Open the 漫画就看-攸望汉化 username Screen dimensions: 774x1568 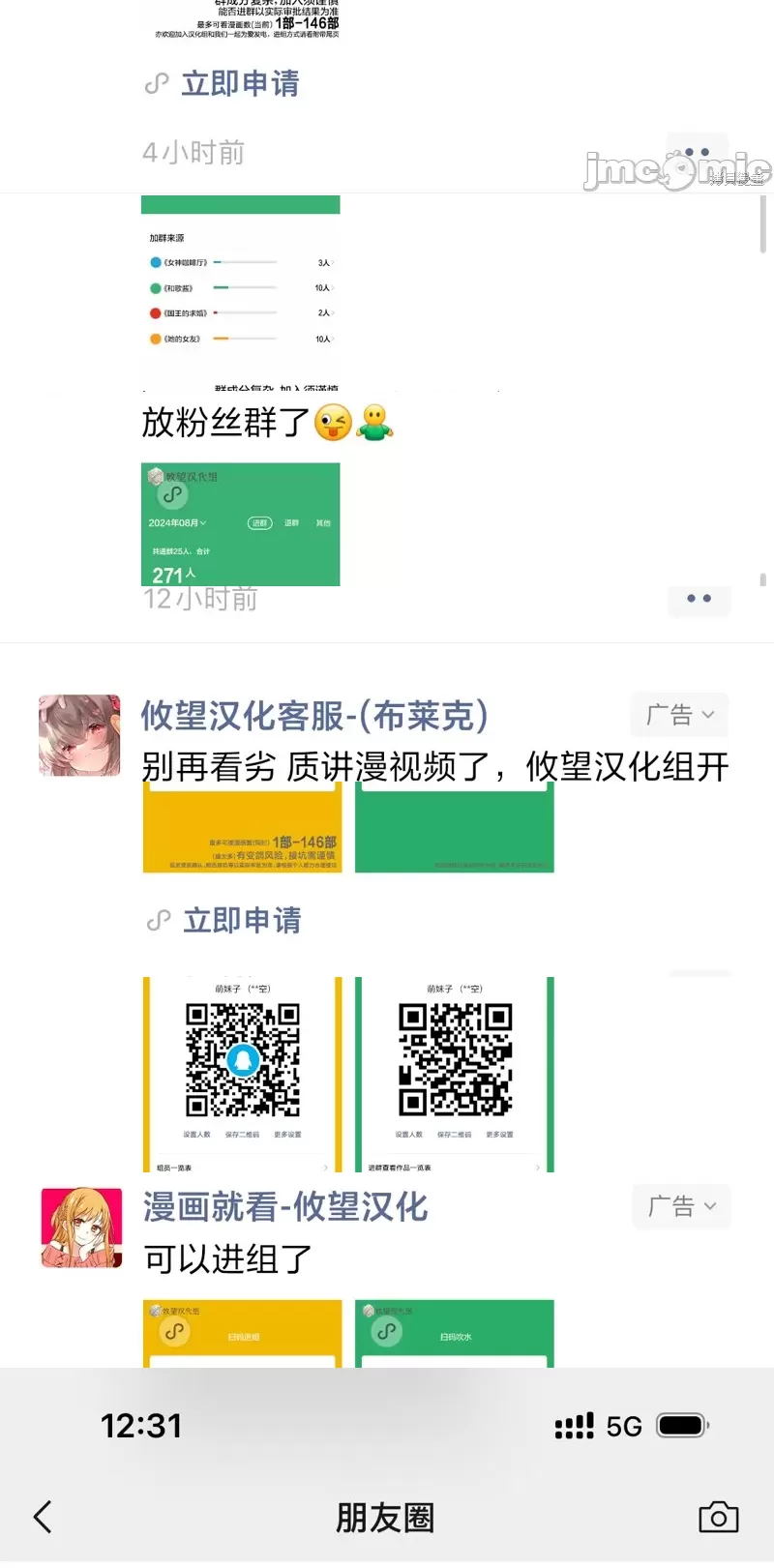tap(285, 1207)
